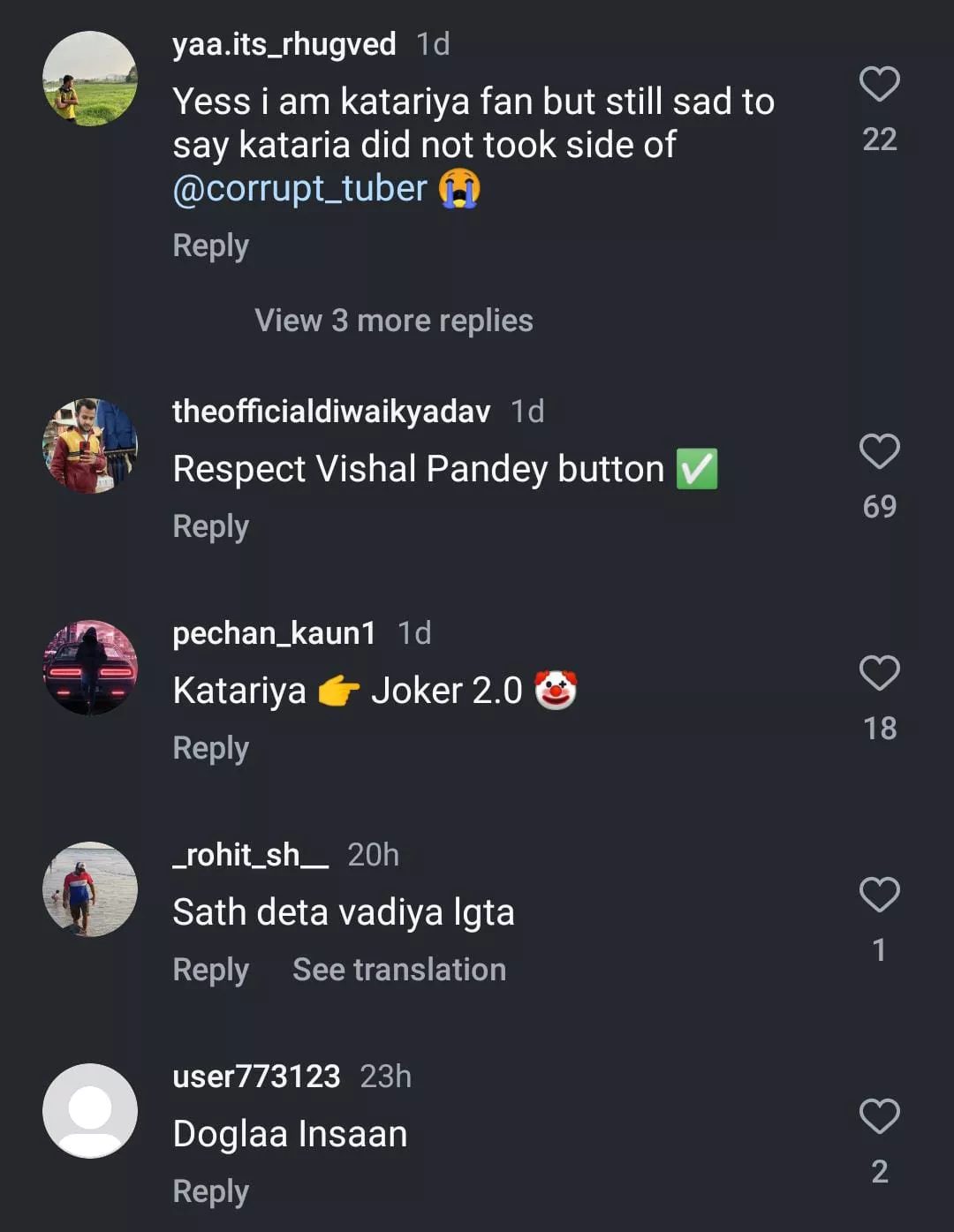Like theofficialdiwaikyadav's comment
Viewport: 954px width, 1232px height.
click(x=879, y=452)
